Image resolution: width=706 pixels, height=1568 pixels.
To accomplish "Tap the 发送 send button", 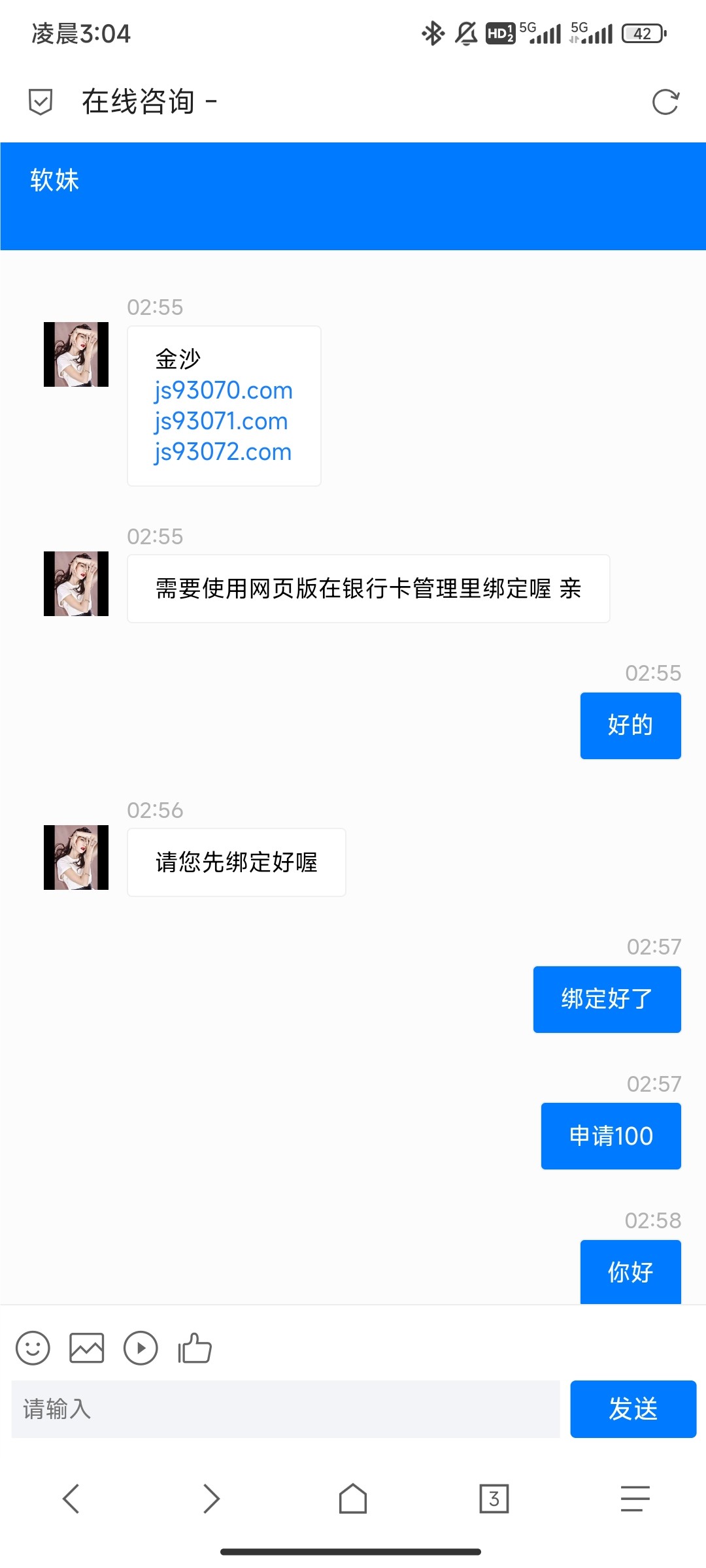I will click(633, 1409).
